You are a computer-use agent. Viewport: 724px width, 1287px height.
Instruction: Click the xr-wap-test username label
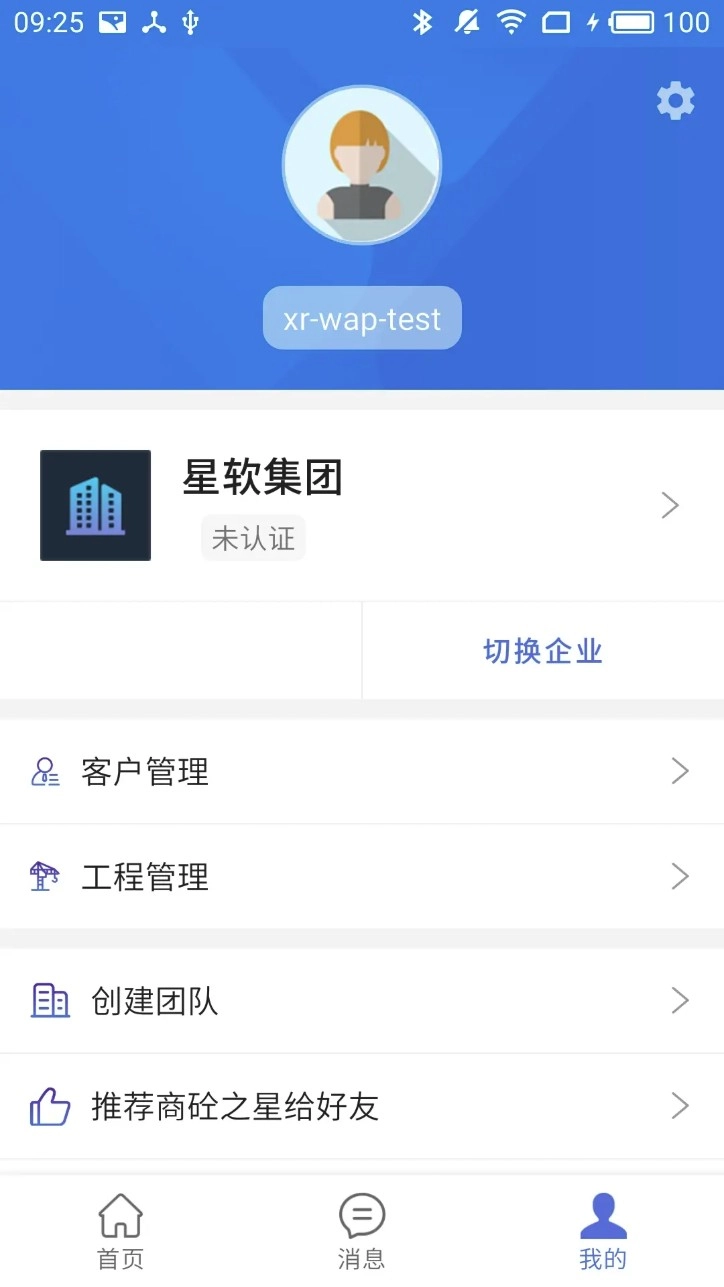pyautogui.click(x=361, y=318)
